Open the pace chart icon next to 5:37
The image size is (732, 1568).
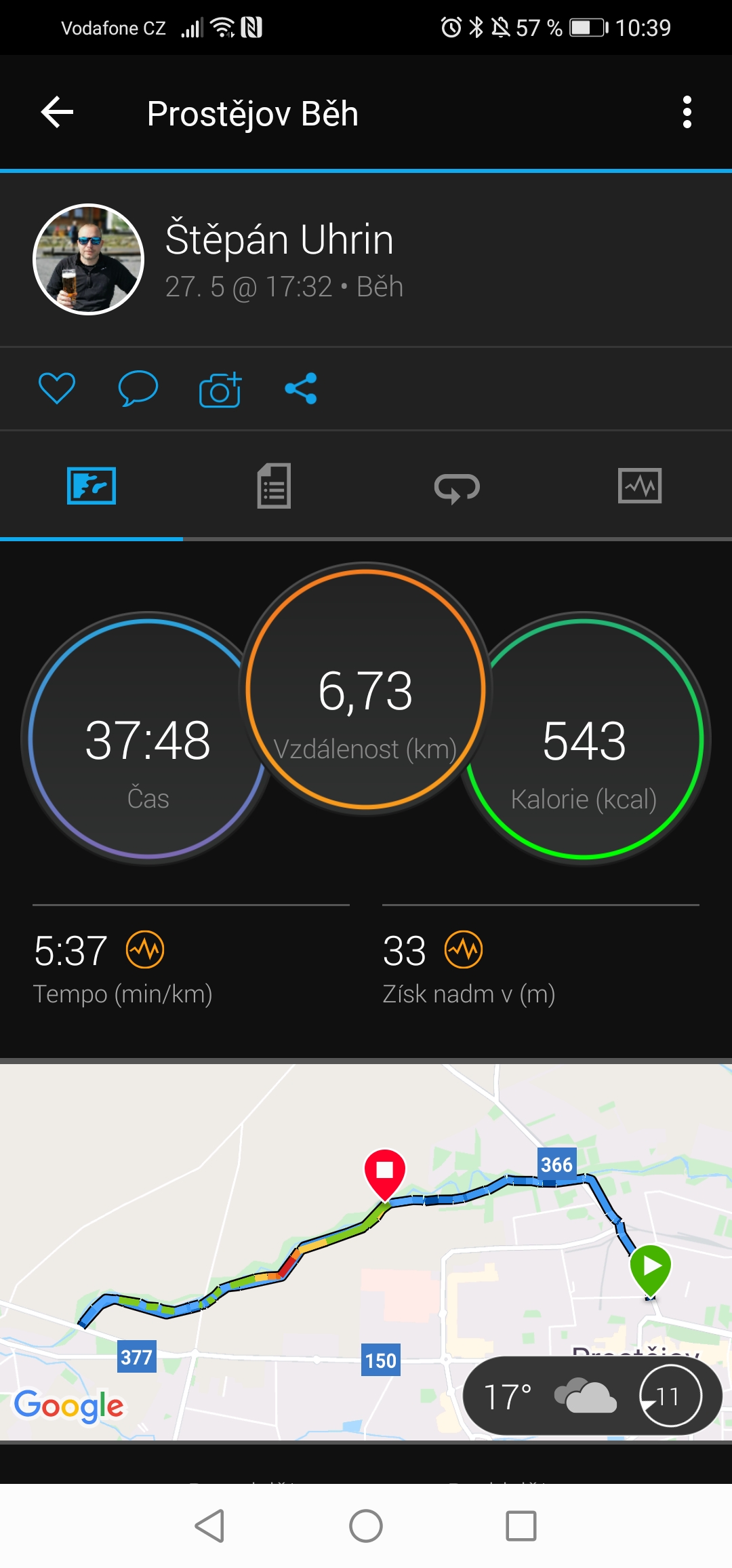pyautogui.click(x=145, y=949)
